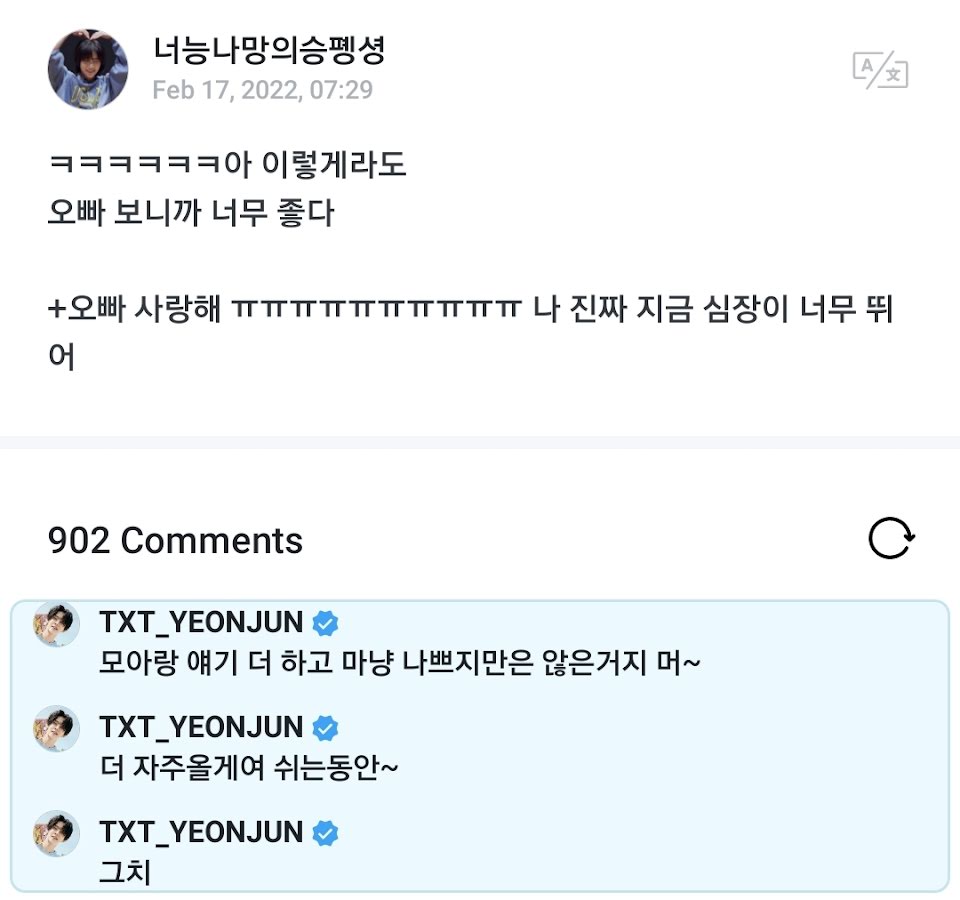
Task: Open the post author's profile picture
Action: coord(88,69)
